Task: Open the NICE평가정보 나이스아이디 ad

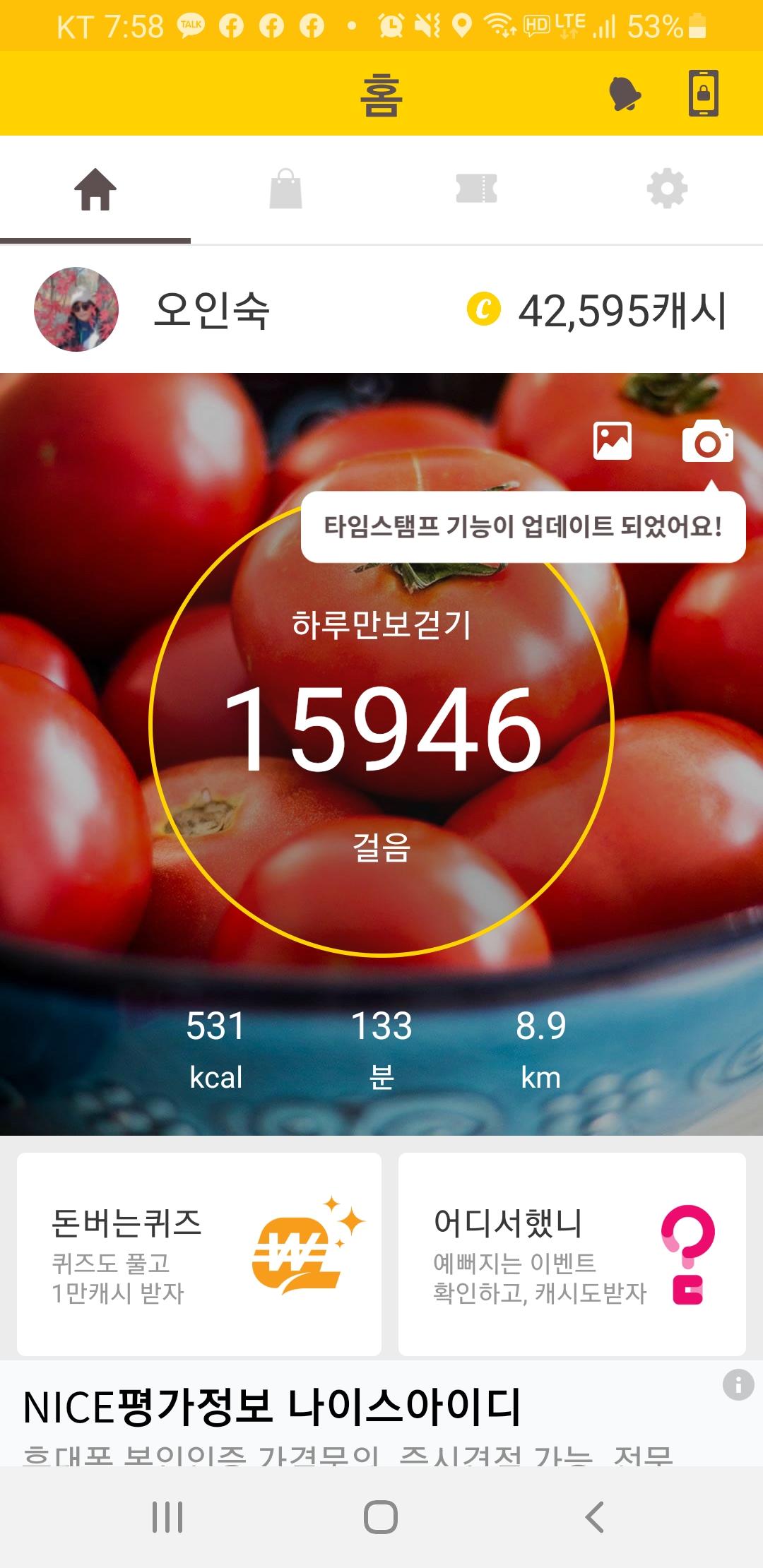Action: click(x=273, y=1407)
